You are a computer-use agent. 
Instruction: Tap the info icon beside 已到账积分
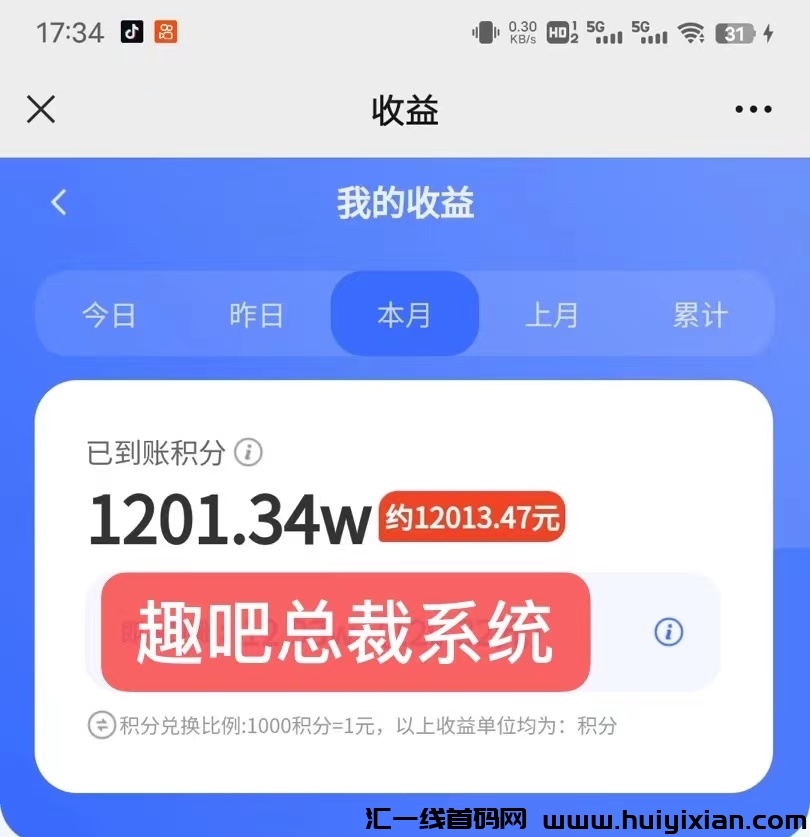pyautogui.click(x=248, y=453)
